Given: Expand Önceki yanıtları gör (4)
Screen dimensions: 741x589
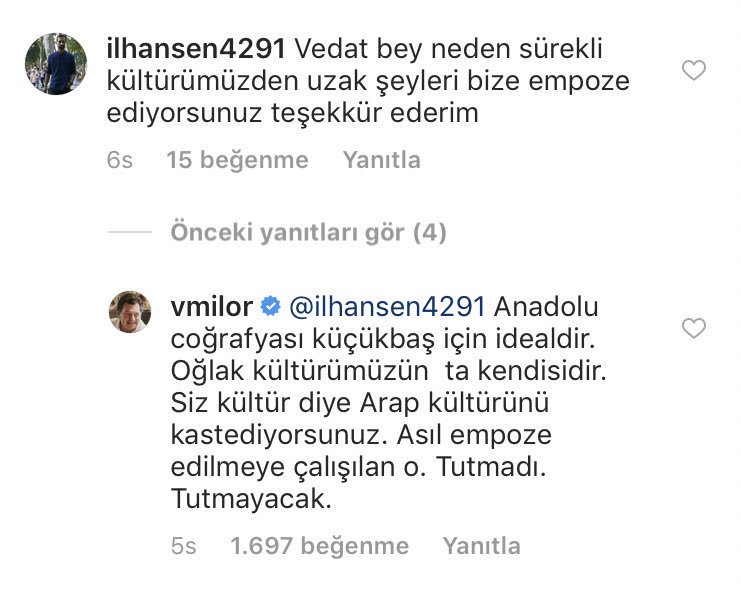Looking at the screenshot, I should coord(308,233).
